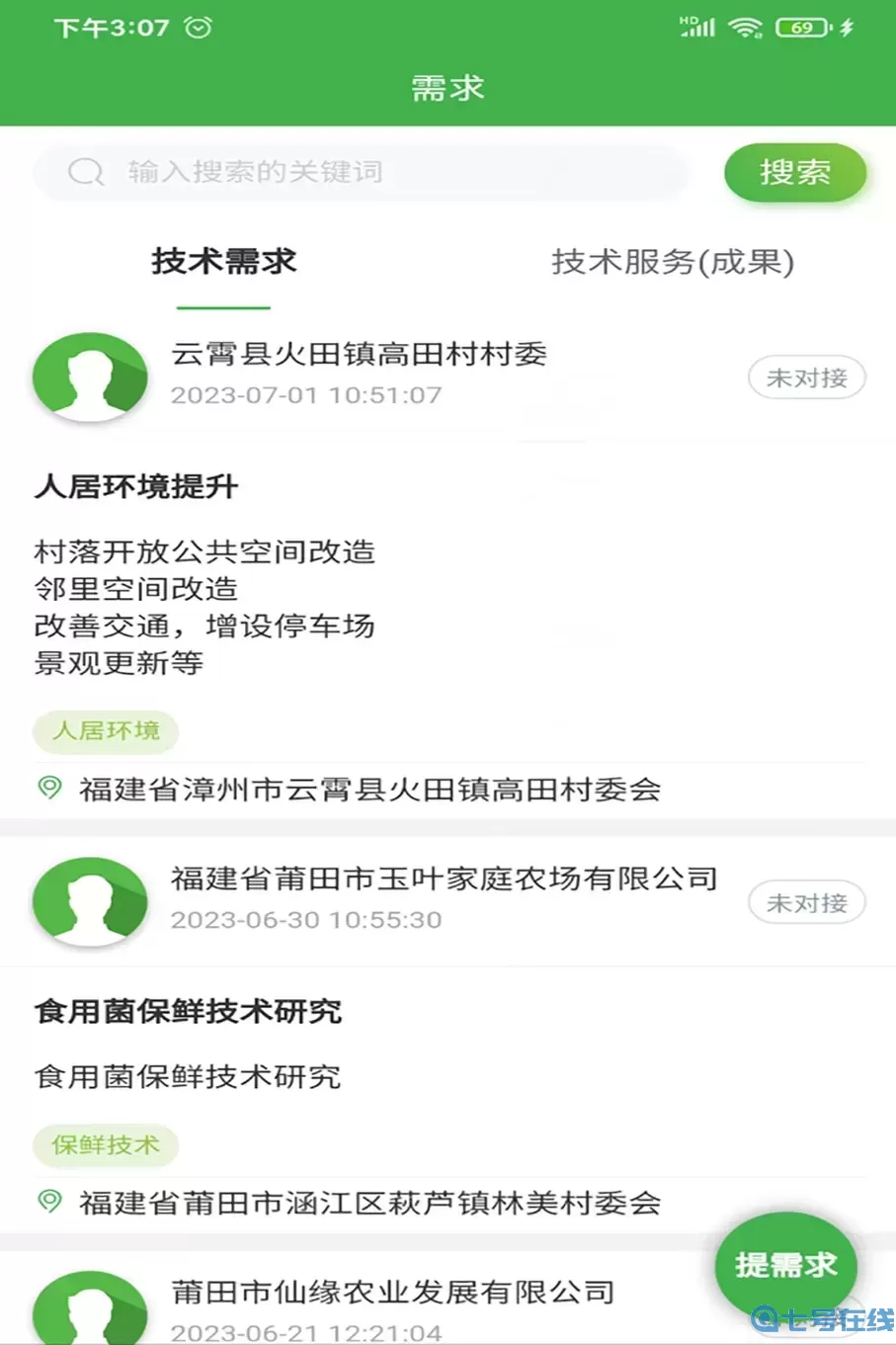This screenshot has height=1345, width=896.
Task: Tap the 未对接 badge beside 玉叶家庭农场
Action: 807,901
